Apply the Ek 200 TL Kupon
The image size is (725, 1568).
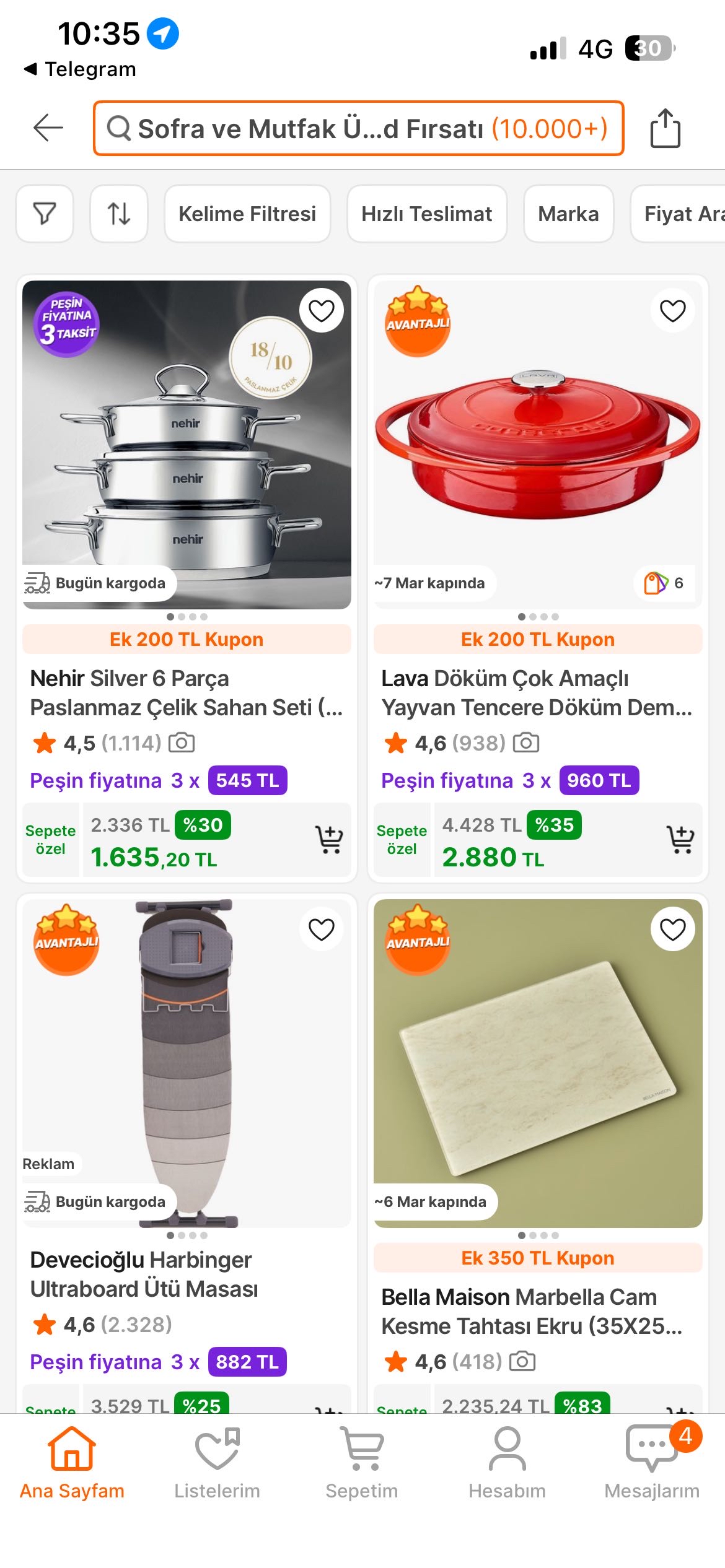click(x=187, y=639)
